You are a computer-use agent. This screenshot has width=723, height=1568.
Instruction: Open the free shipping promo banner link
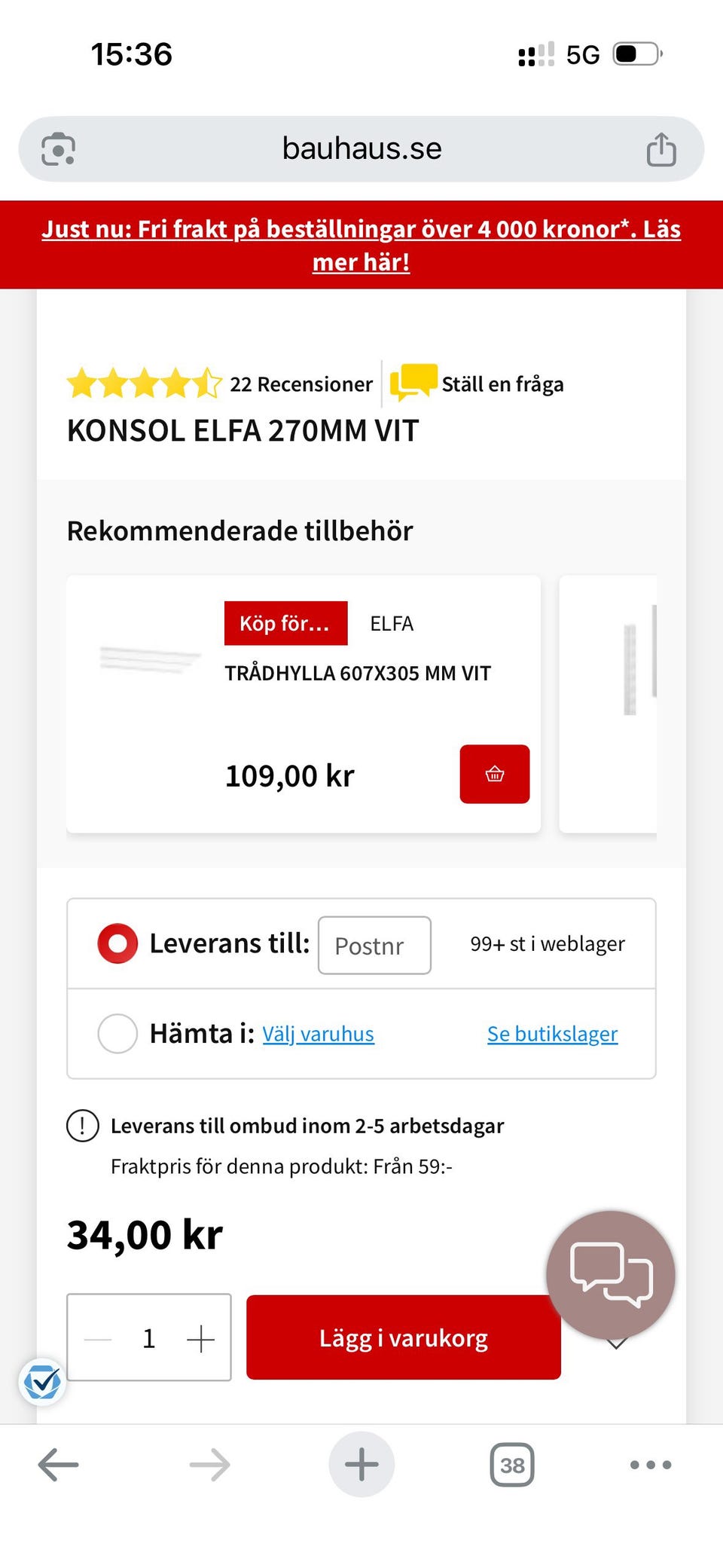pyautogui.click(x=361, y=245)
